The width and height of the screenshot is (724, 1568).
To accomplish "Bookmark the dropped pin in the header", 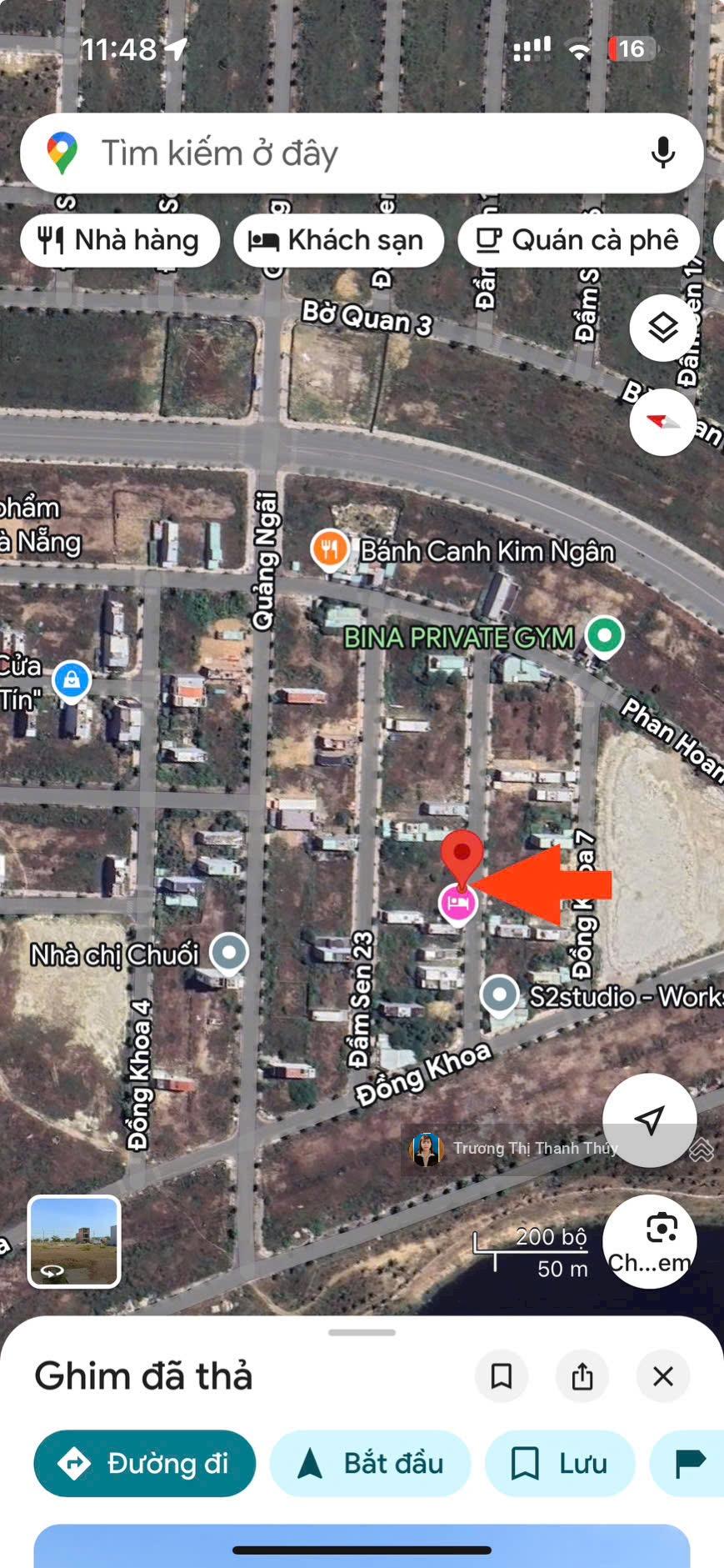I will (501, 1376).
